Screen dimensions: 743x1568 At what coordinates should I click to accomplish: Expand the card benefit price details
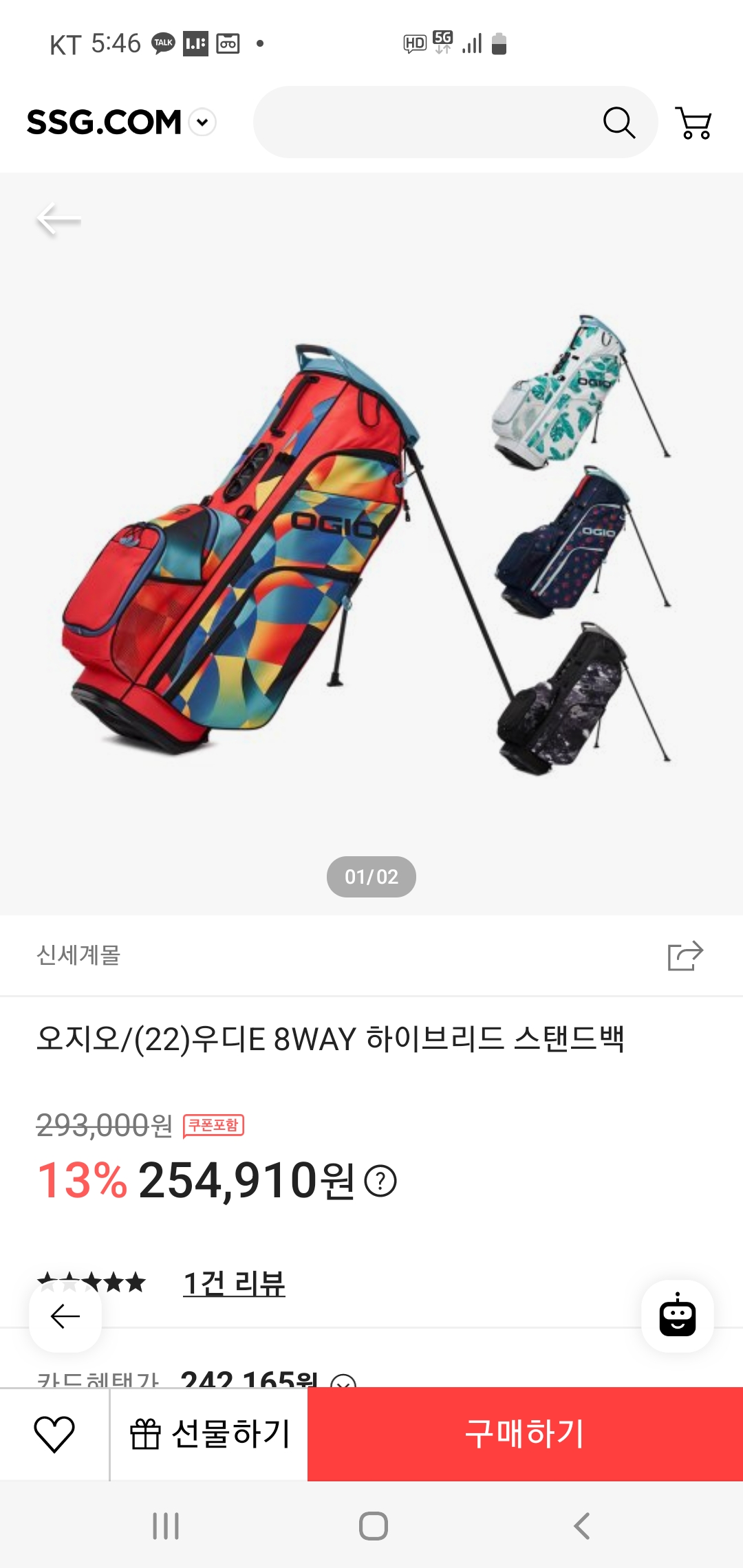[343, 1381]
